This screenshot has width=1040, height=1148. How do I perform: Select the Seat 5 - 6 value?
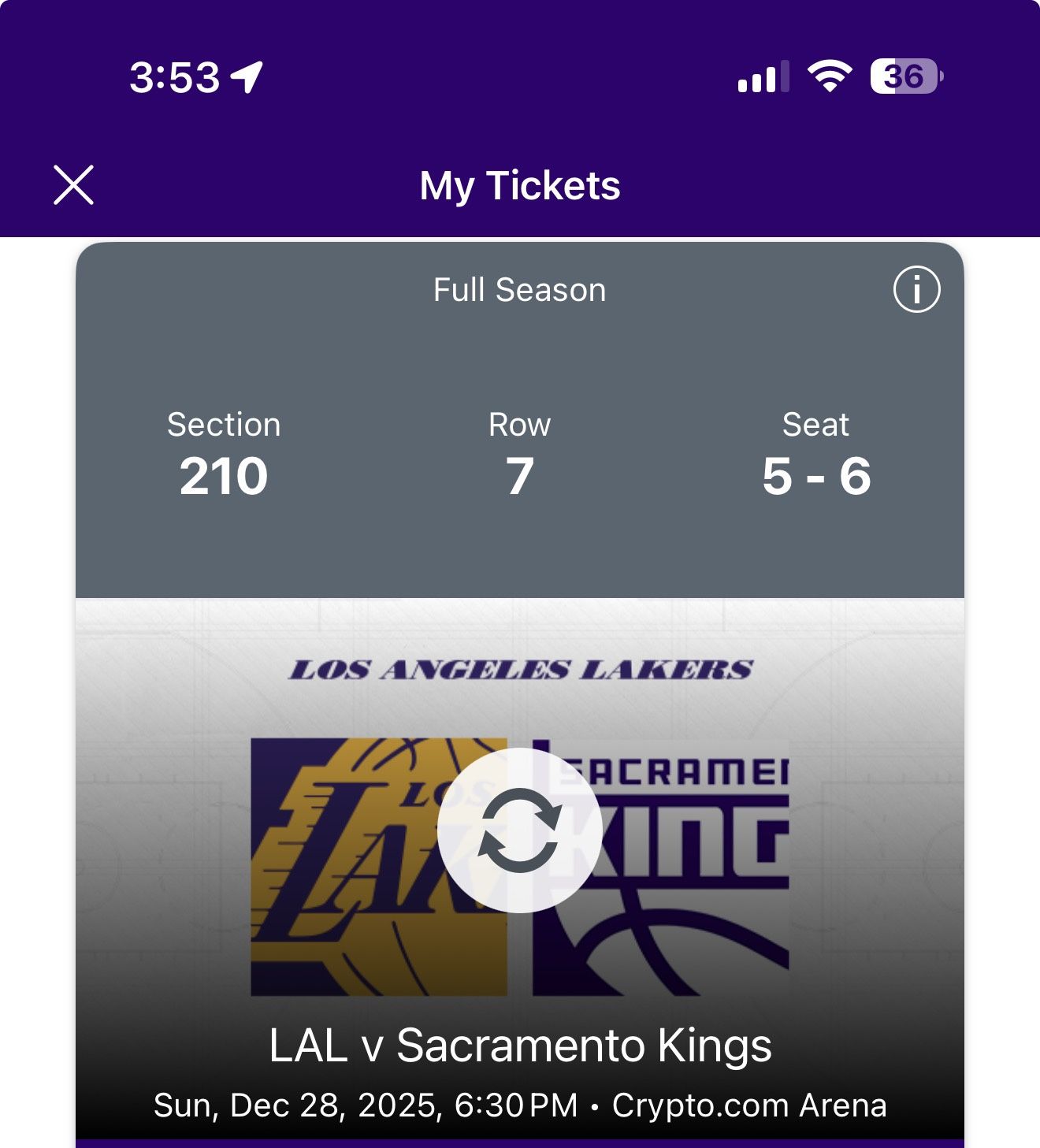[815, 473]
